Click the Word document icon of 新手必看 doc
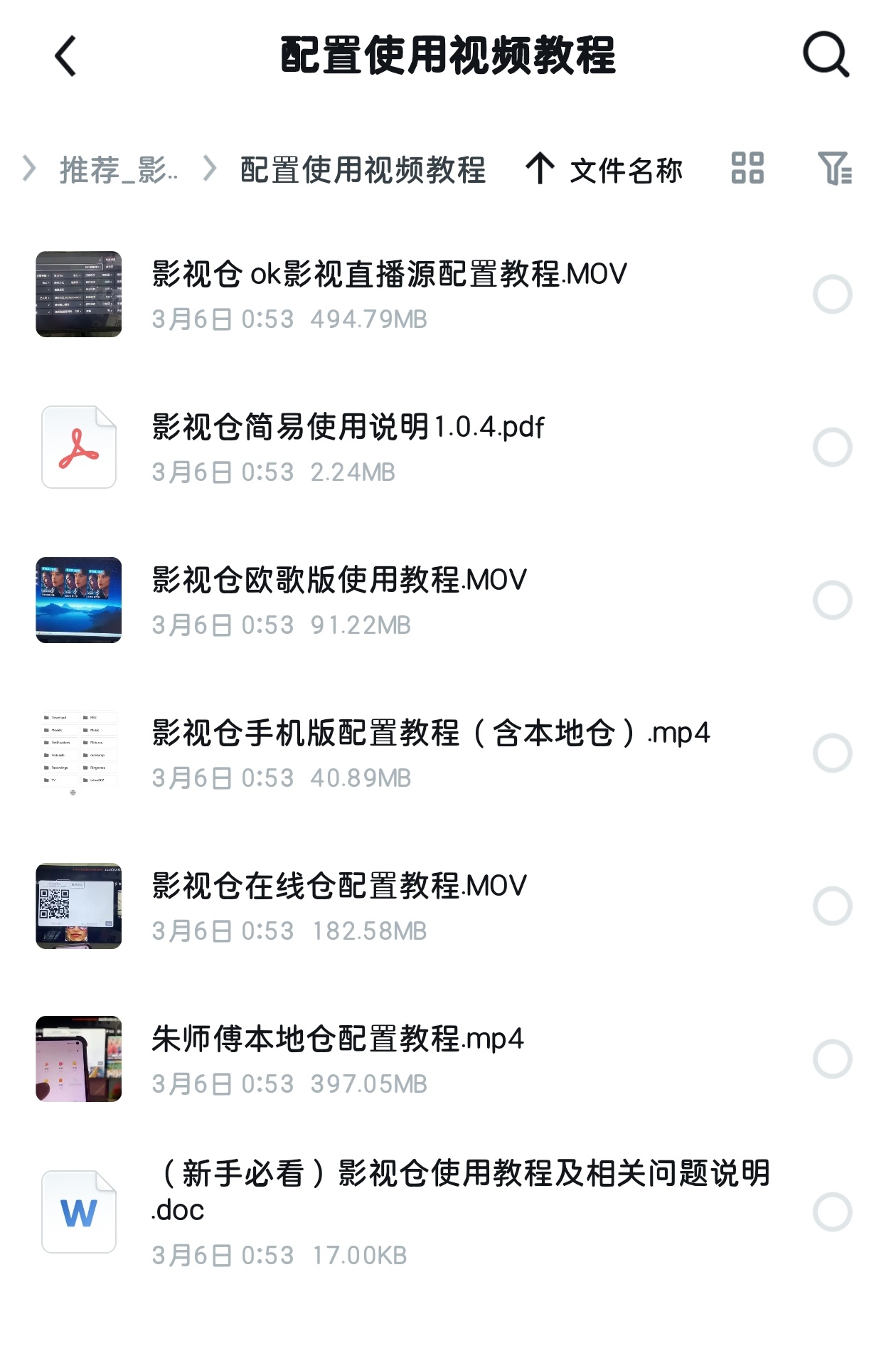 pos(79,1212)
